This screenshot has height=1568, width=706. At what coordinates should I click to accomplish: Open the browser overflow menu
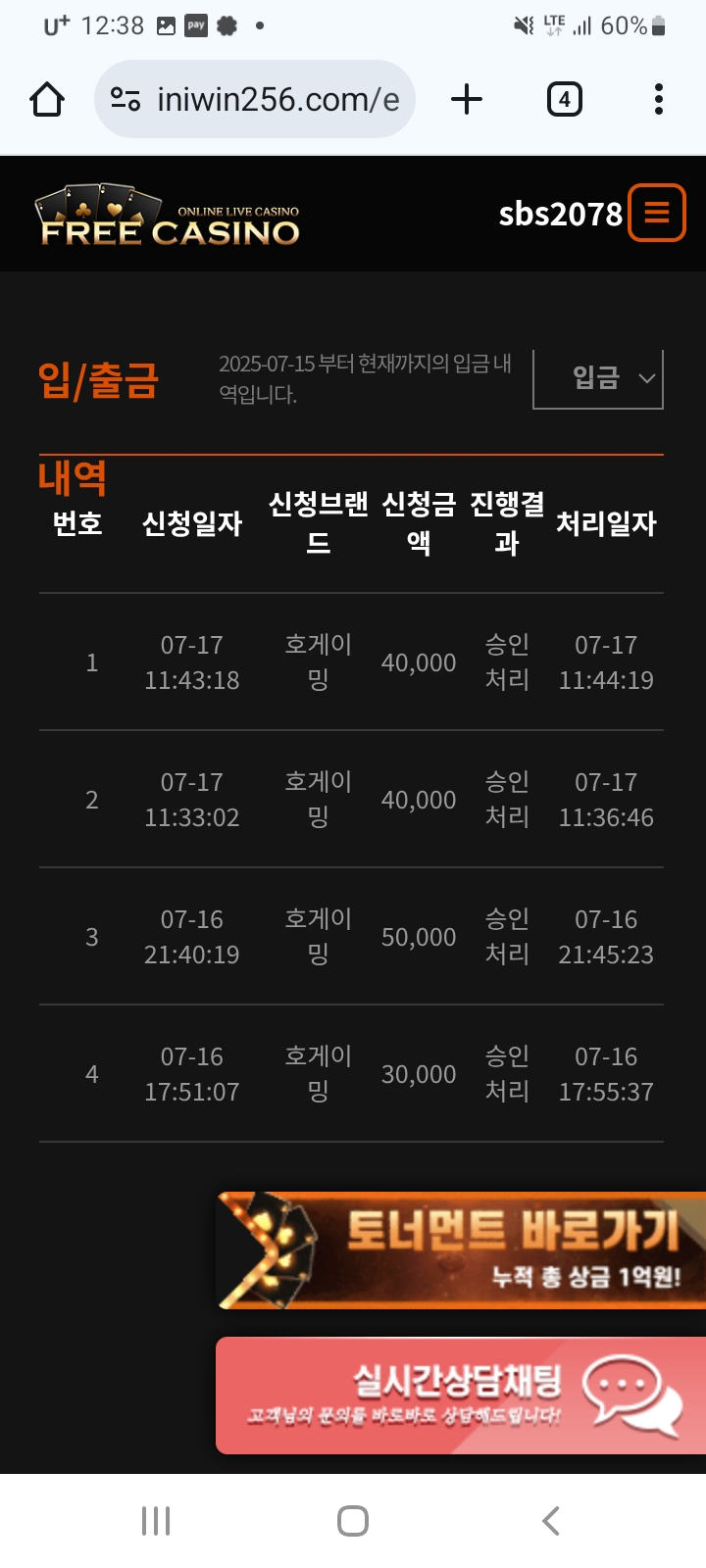(x=658, y=99)
